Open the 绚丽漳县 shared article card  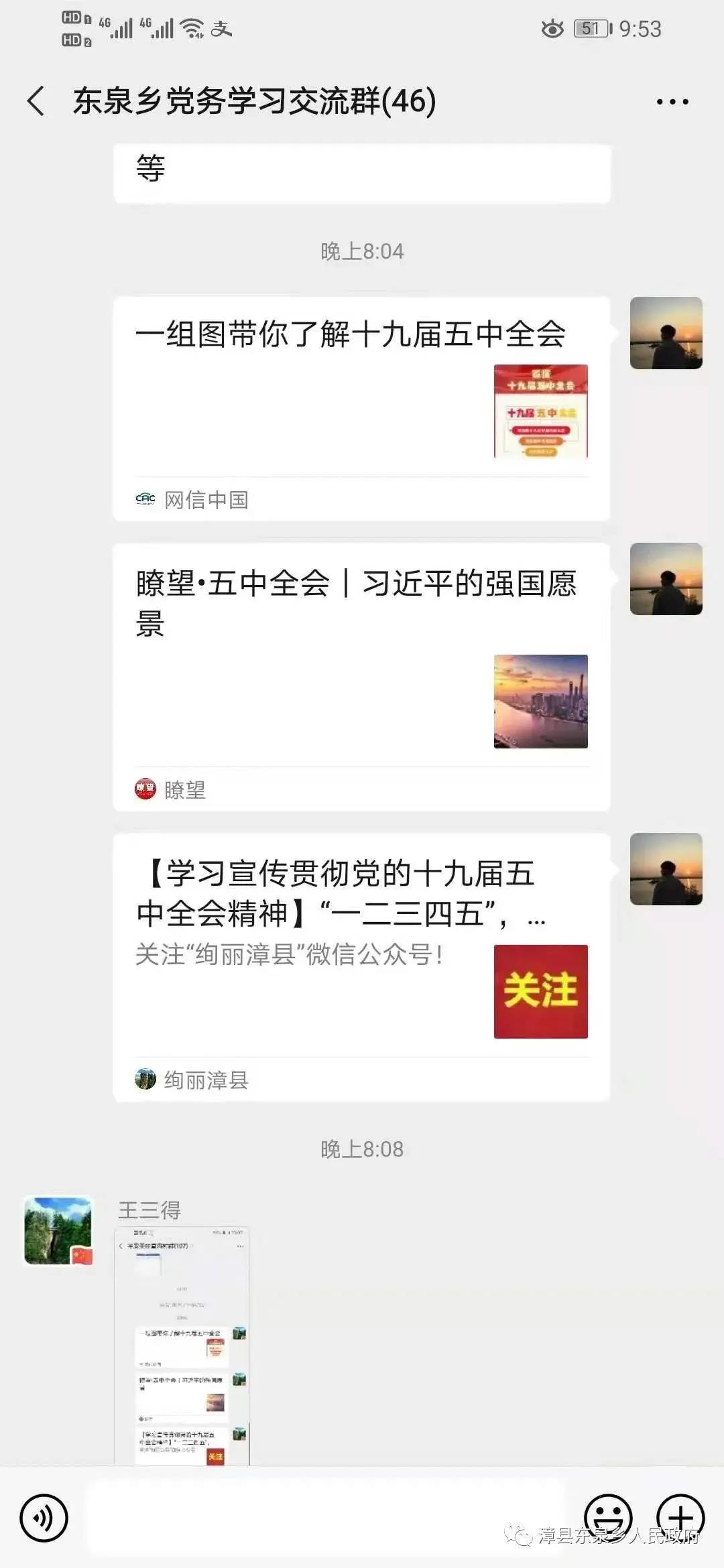pyautogui.click(x=361, y=966)
